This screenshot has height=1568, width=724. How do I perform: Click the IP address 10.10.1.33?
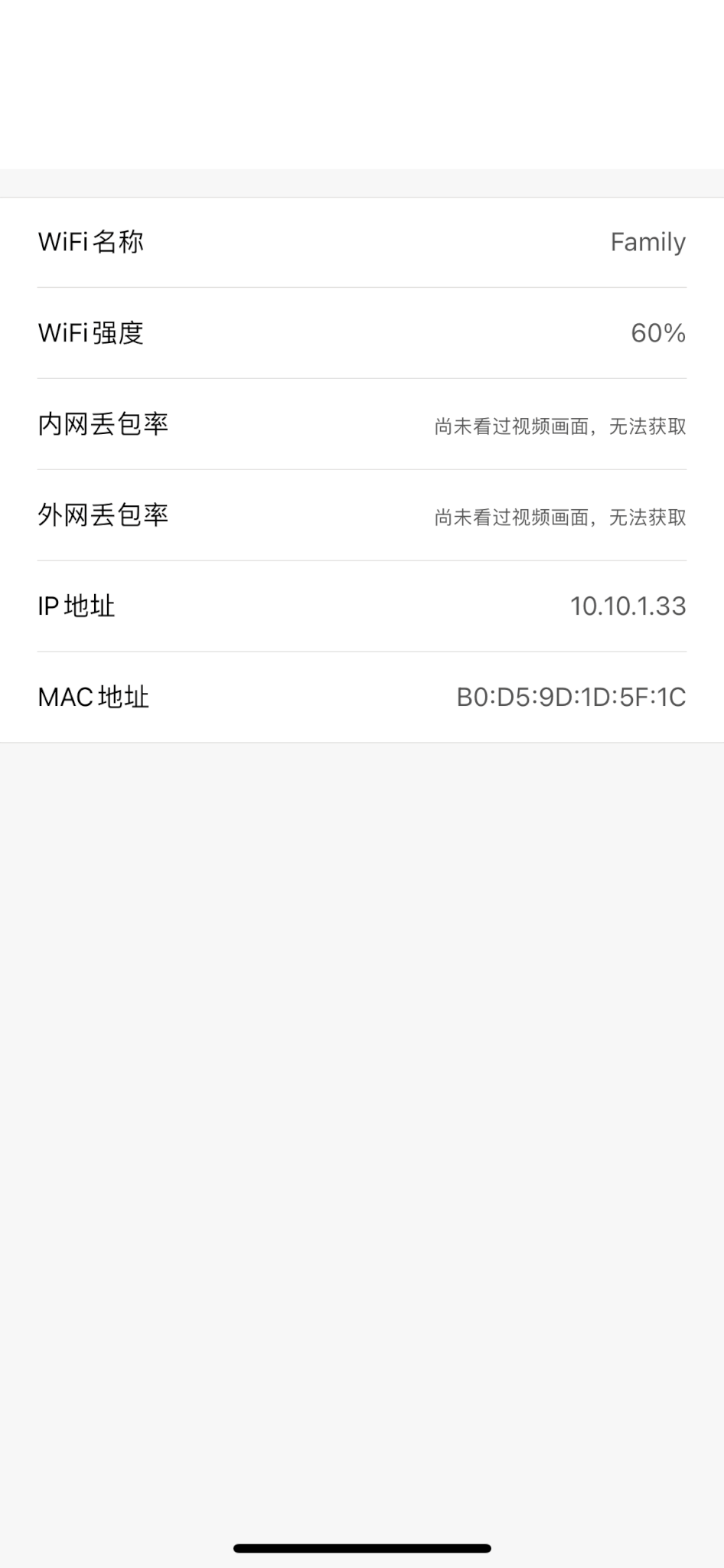click(628, 606)
